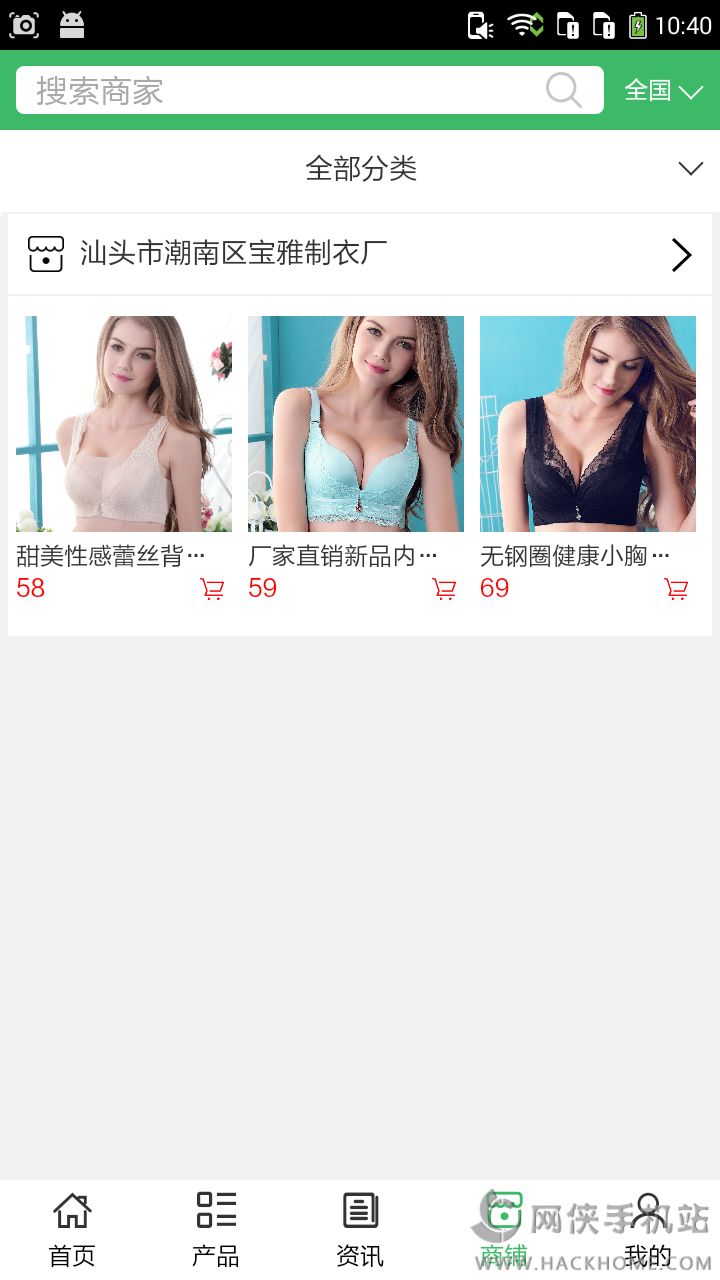
Task: Switch to the 资讯 tab
Action: pos(360,1229)
